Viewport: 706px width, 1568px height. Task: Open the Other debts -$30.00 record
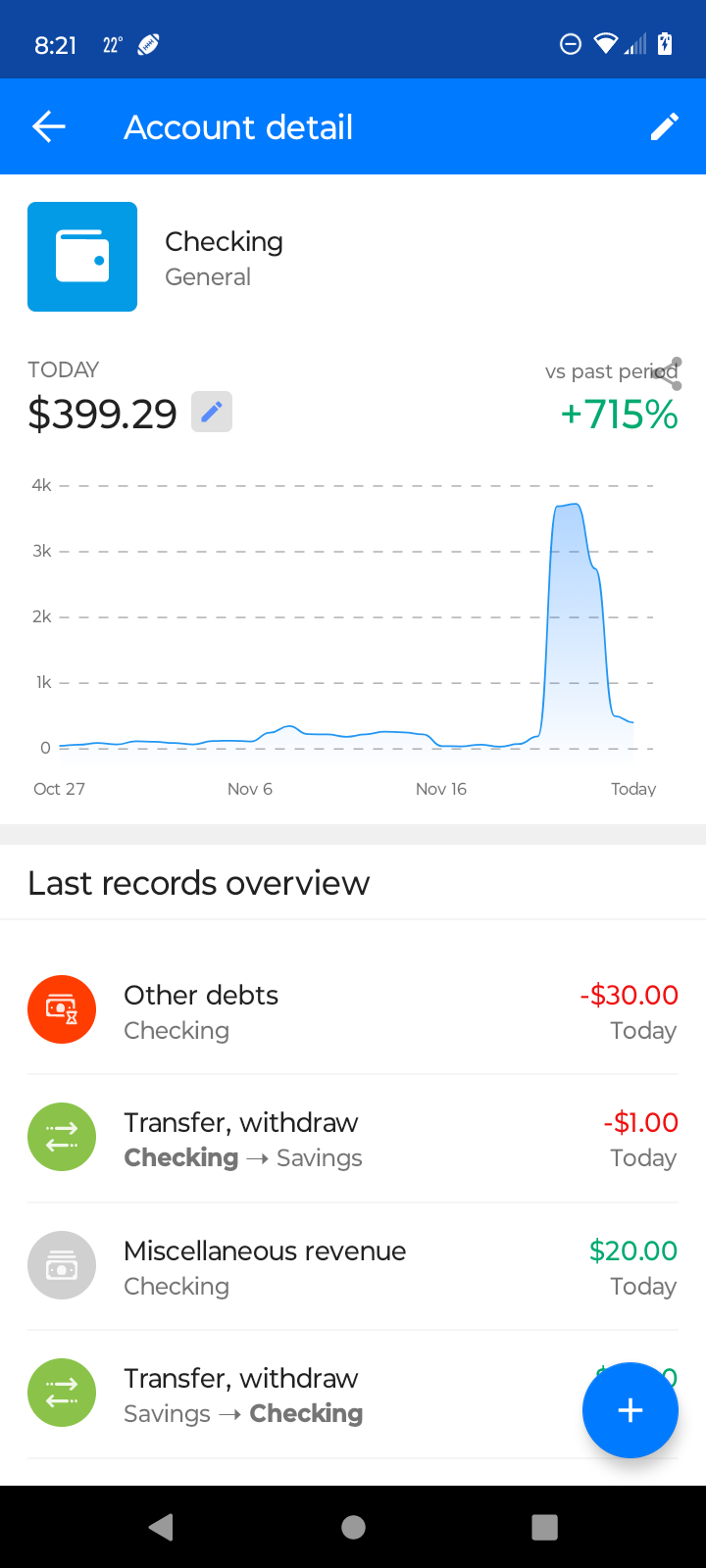coord(353,1010)
